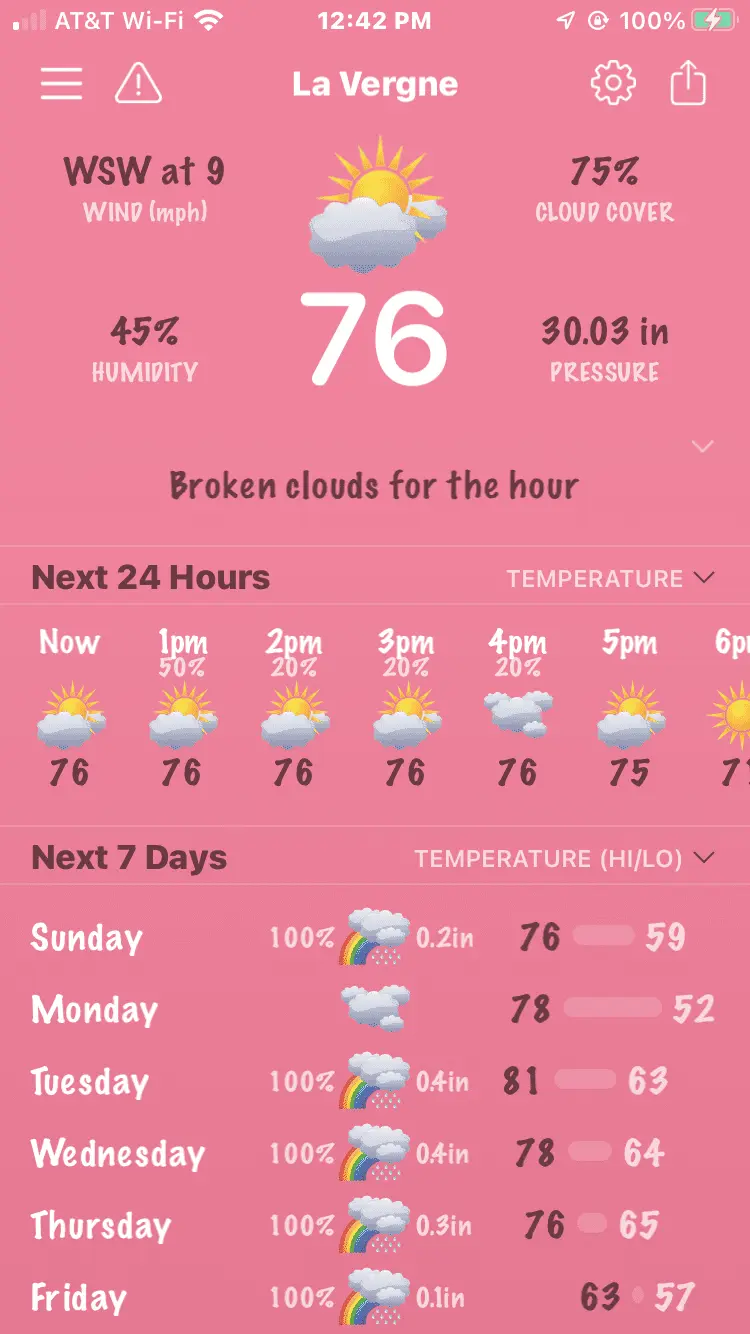Change the Next 24 Hours temperature dropdown
750x1334 pixels.
610,578
